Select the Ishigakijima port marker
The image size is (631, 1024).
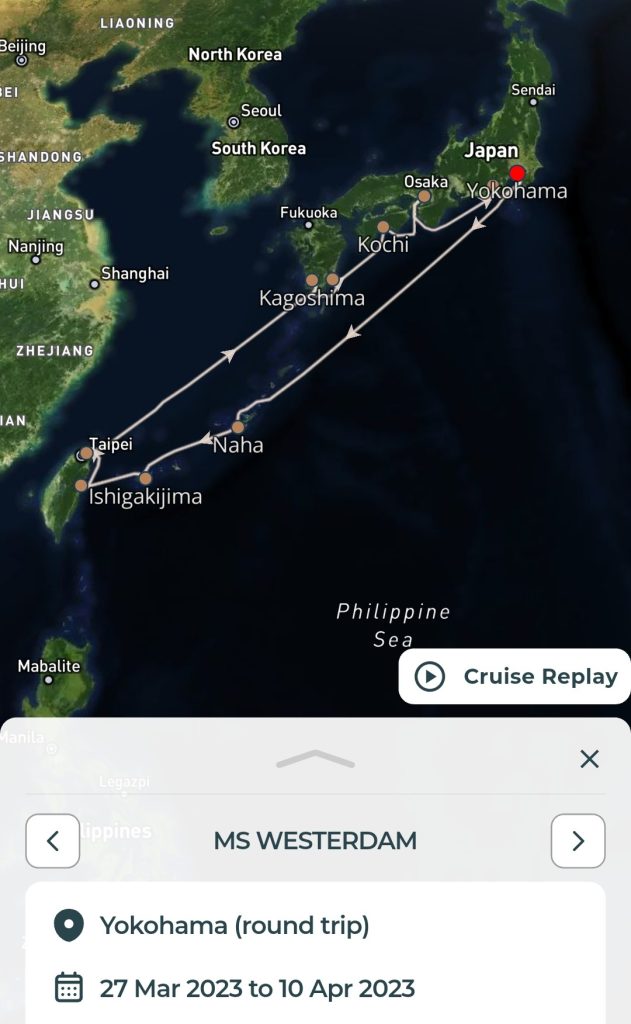point(146,478)
